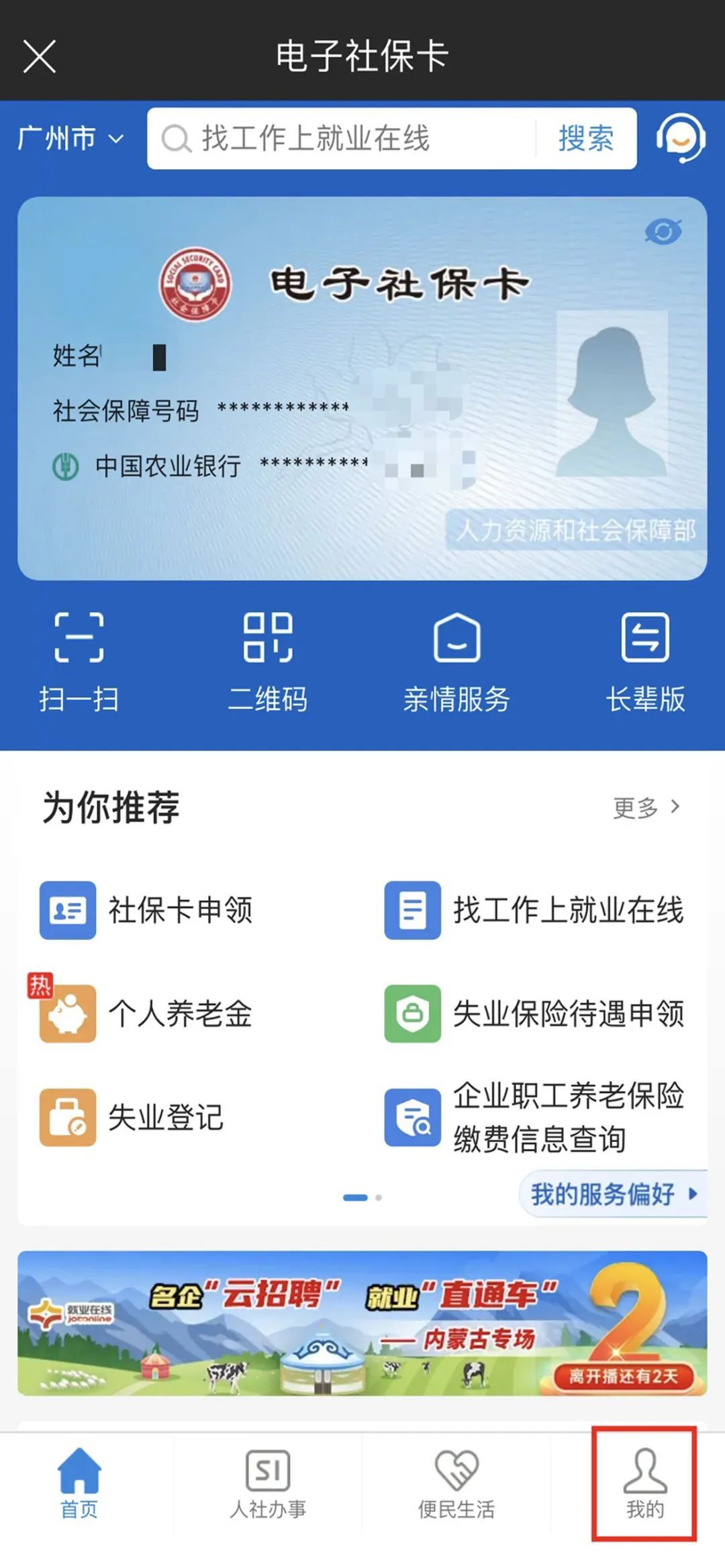Switch to 长辈版 mode
This screenshot has height=1568, width=725.
click(645, 662)
